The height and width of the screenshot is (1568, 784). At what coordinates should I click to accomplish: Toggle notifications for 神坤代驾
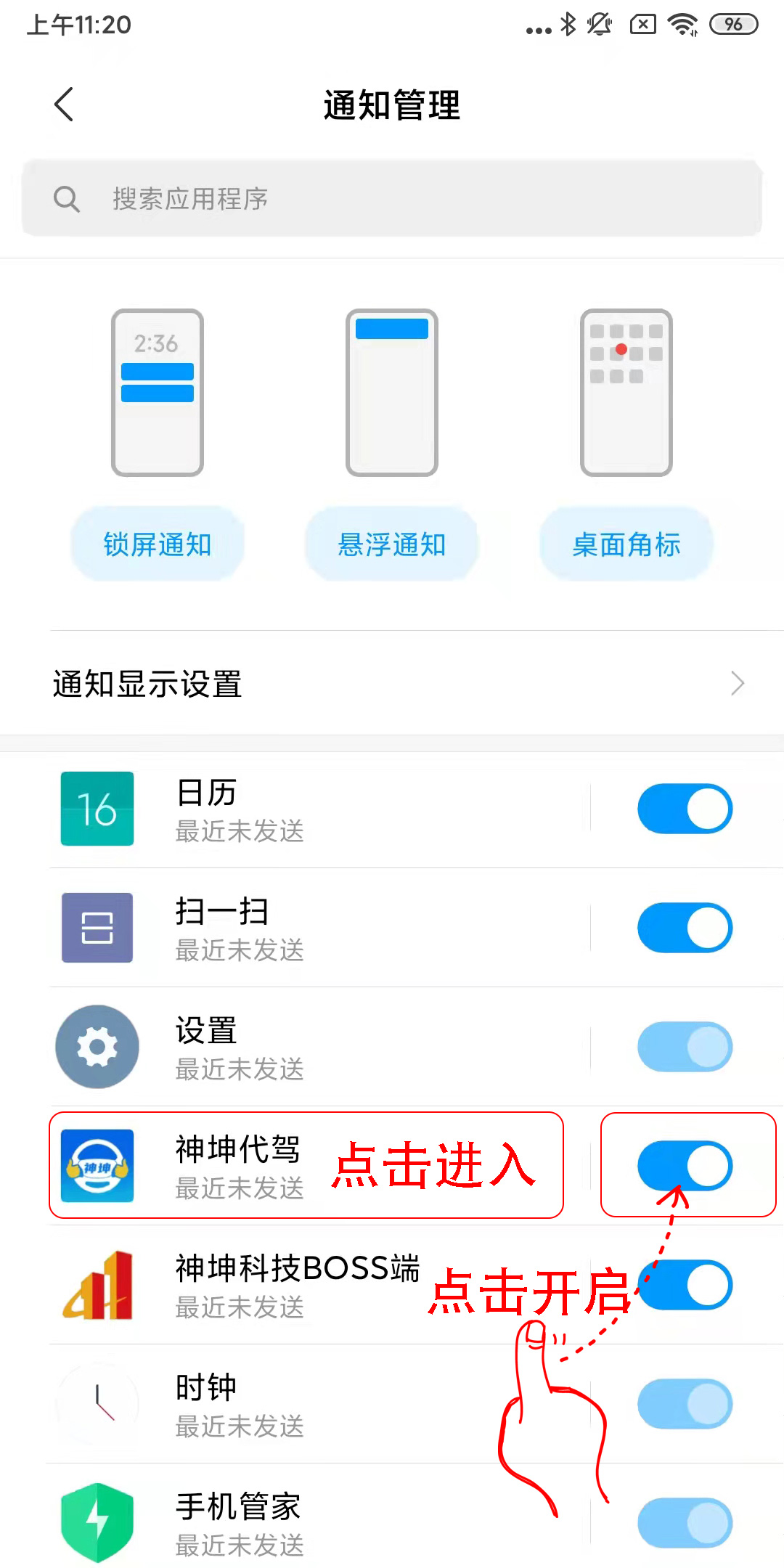point(685,1166)
